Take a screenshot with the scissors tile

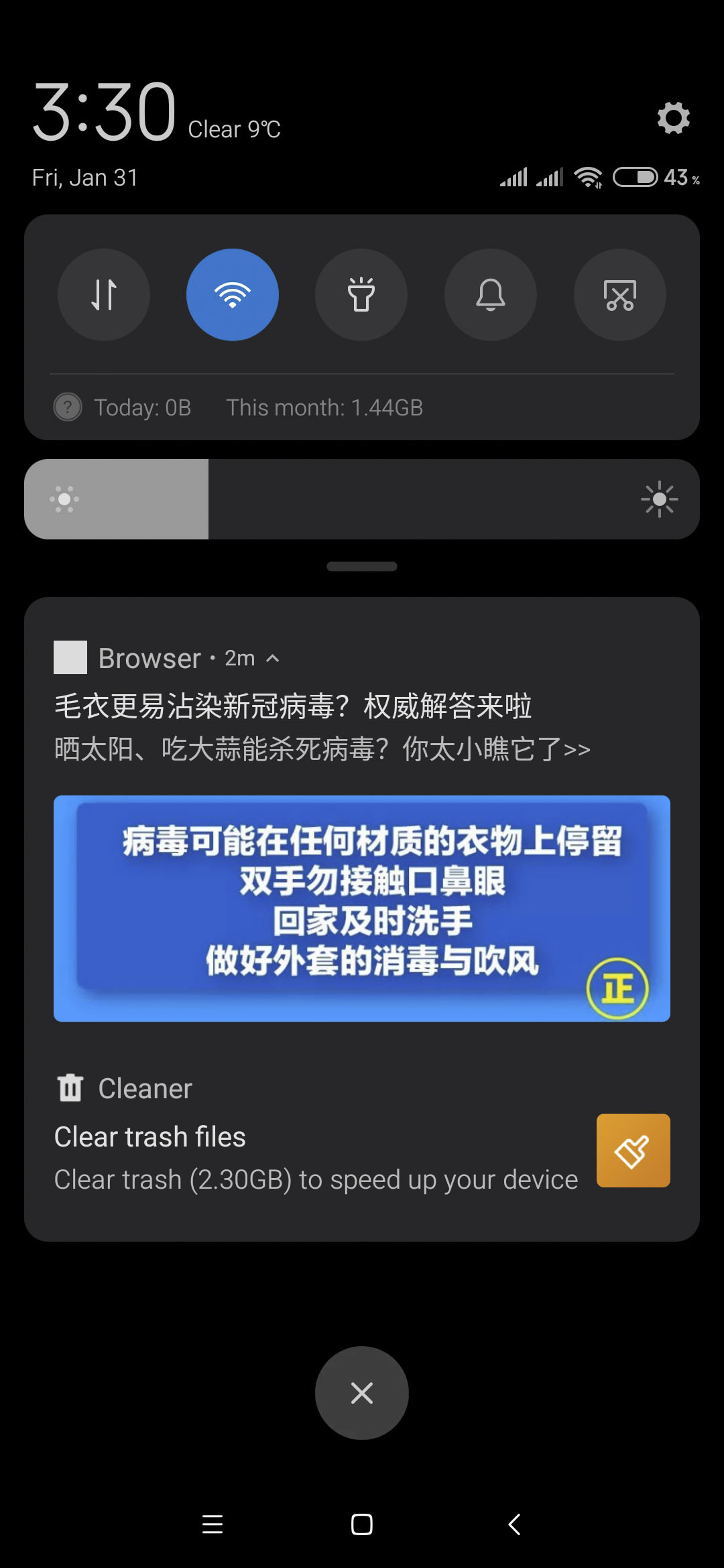(x=620, y=295)
